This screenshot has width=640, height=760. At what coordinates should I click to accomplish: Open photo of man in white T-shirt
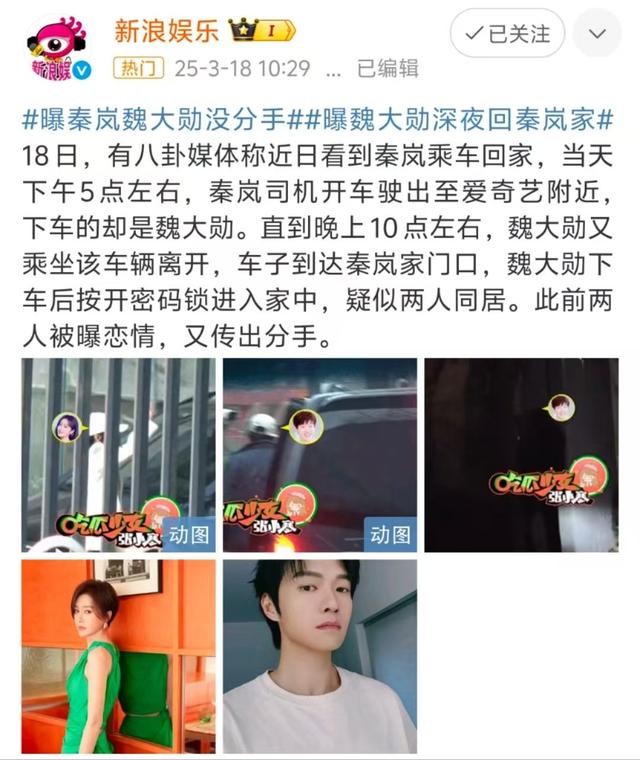point(319,656)
